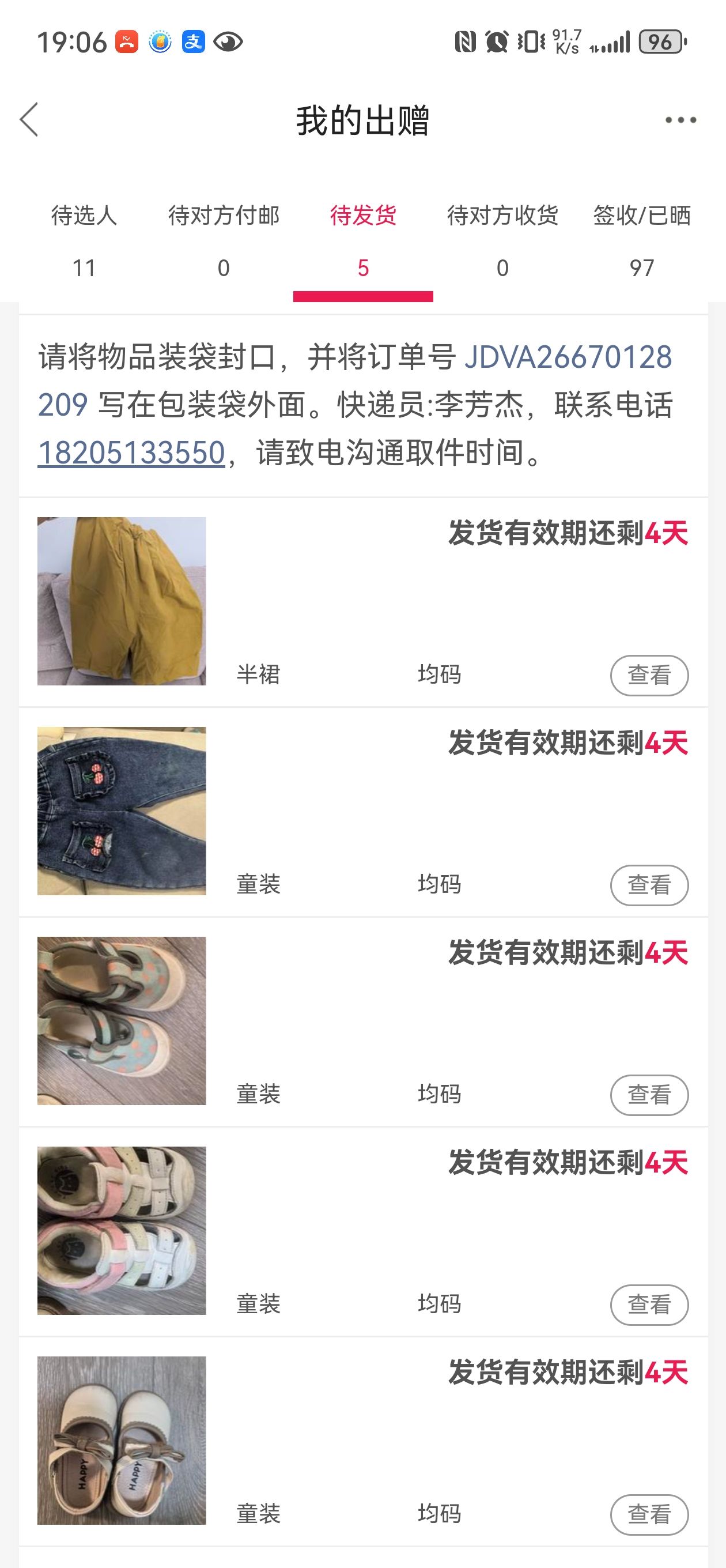The height and width of the screenshot is (1568, 726).
Task: Tap 查看 for the polka-dot shoes item
Action: pos(649,1095)
